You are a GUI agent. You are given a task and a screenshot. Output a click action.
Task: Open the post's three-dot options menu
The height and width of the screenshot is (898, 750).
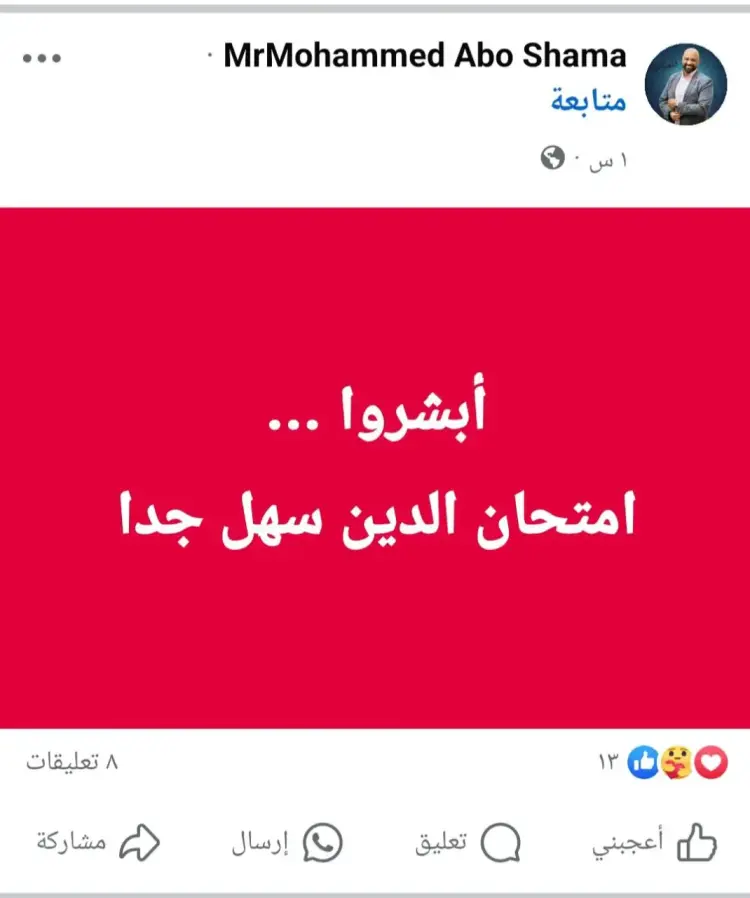(42, 58)
